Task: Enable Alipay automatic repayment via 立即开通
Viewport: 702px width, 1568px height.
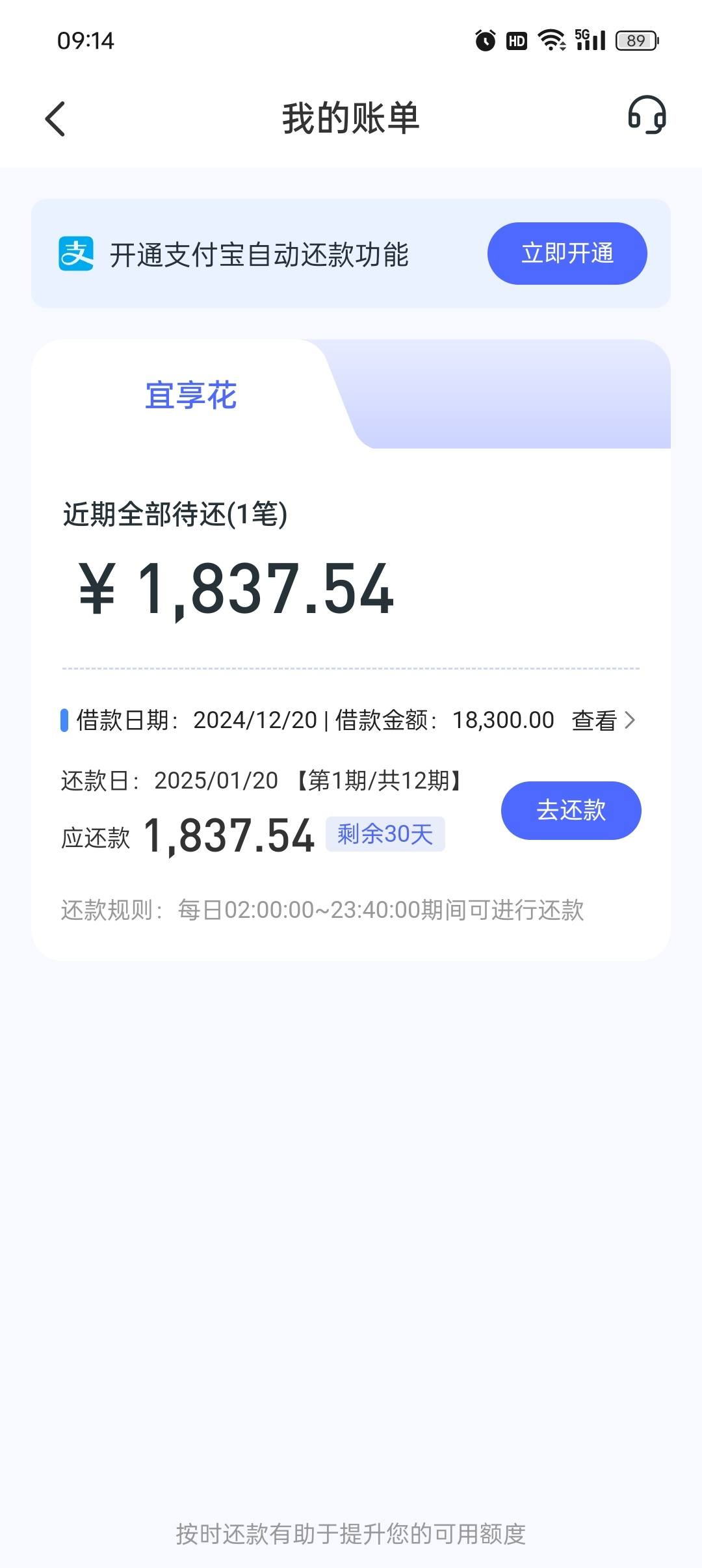Action: [x=566, y=254]
